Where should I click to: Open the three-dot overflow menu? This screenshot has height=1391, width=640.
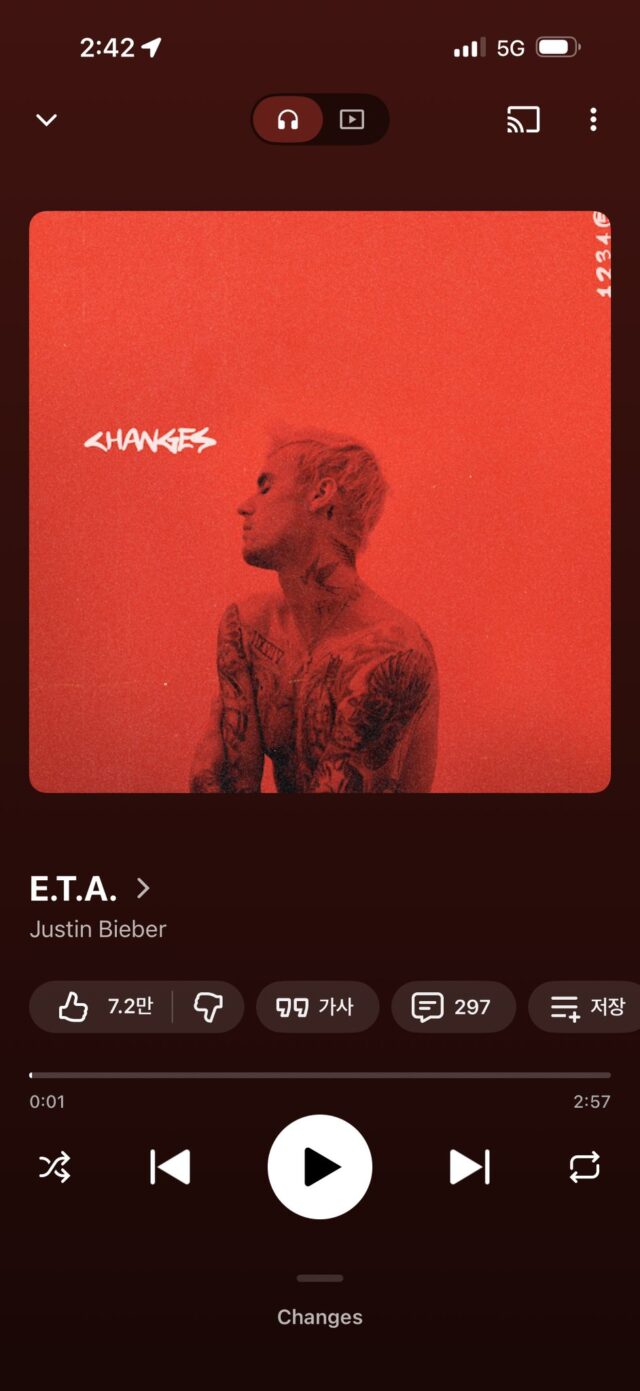593,120
